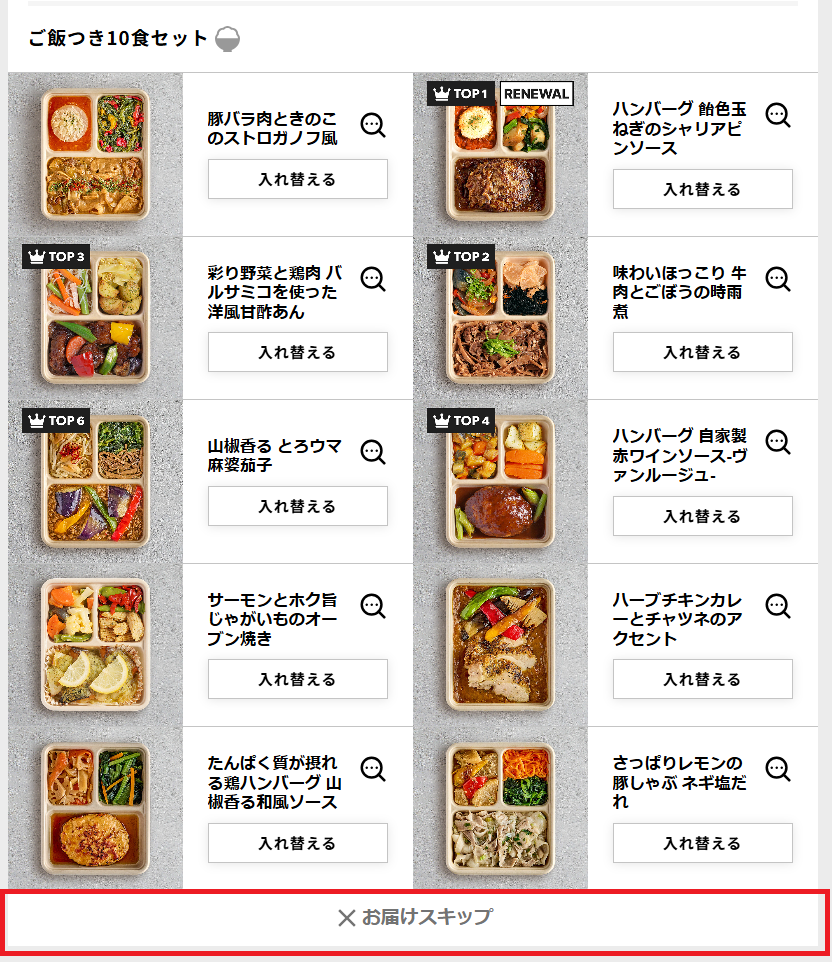The height and width of the screenshot is (962, 832).
Task: Zoom details for 豚バラ肉ときのこのストロガノフ風
Action: pyautogui.click(x=373, y=125)
